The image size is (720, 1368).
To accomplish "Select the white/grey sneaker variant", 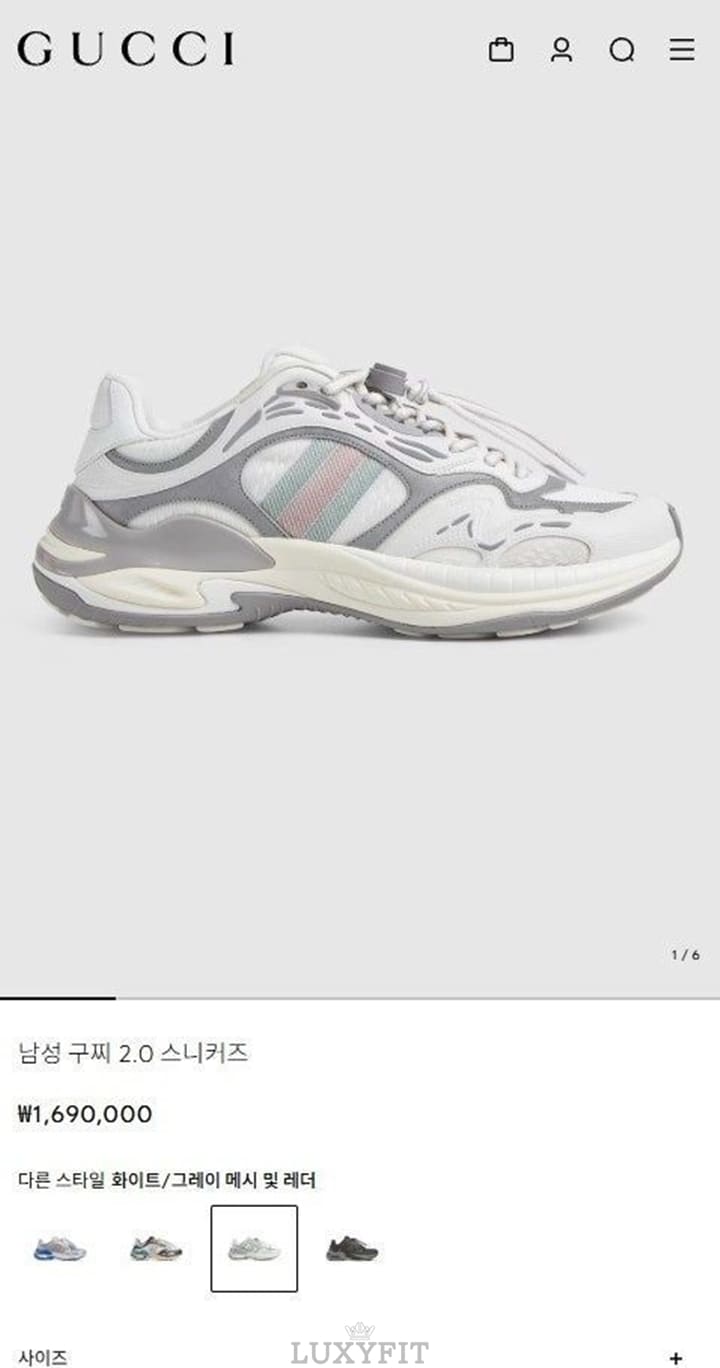I will point(254,1248).
